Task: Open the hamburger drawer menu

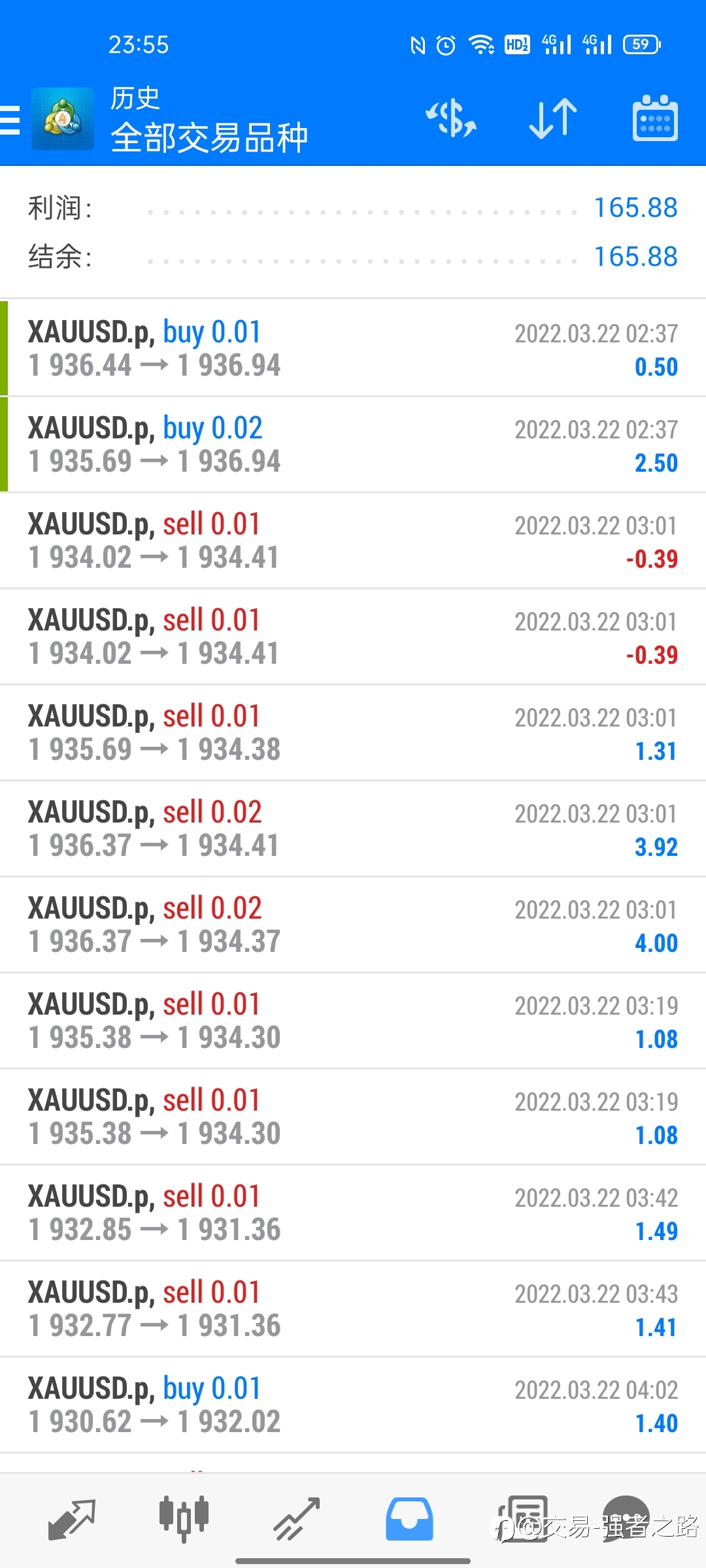Action: tap(10, 120)
